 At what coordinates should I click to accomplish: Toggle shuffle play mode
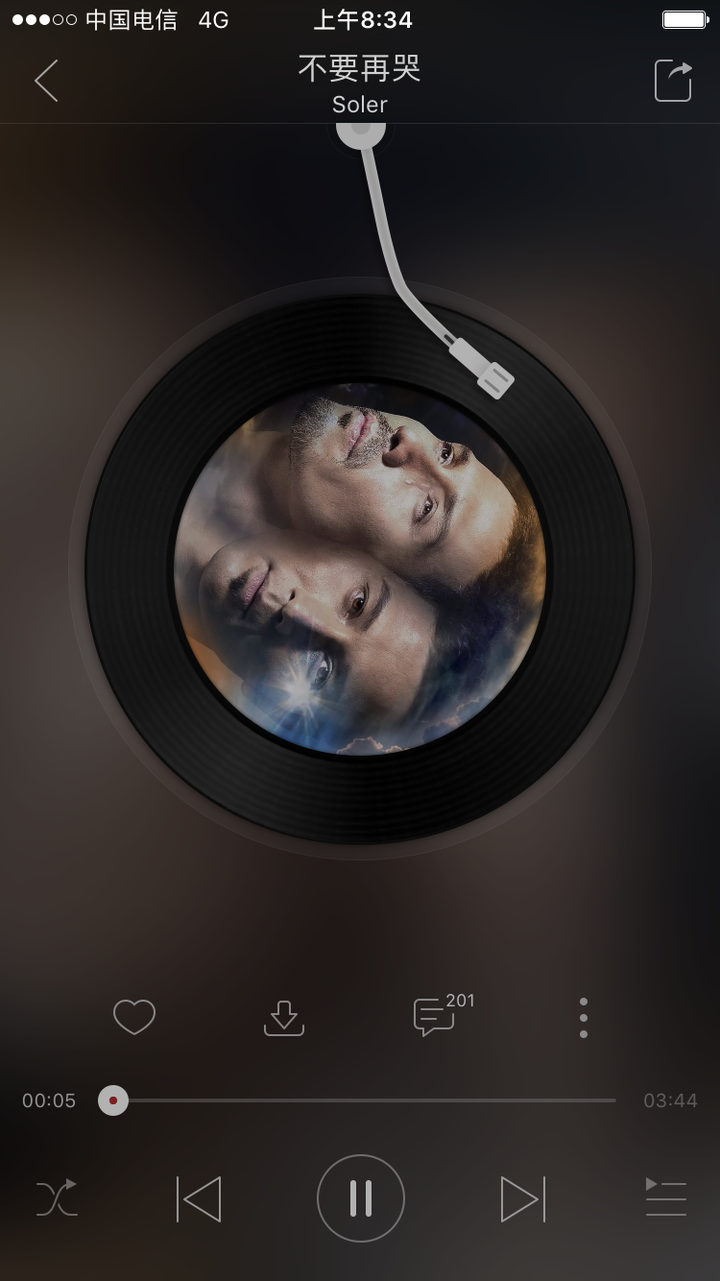(57, 1198)
